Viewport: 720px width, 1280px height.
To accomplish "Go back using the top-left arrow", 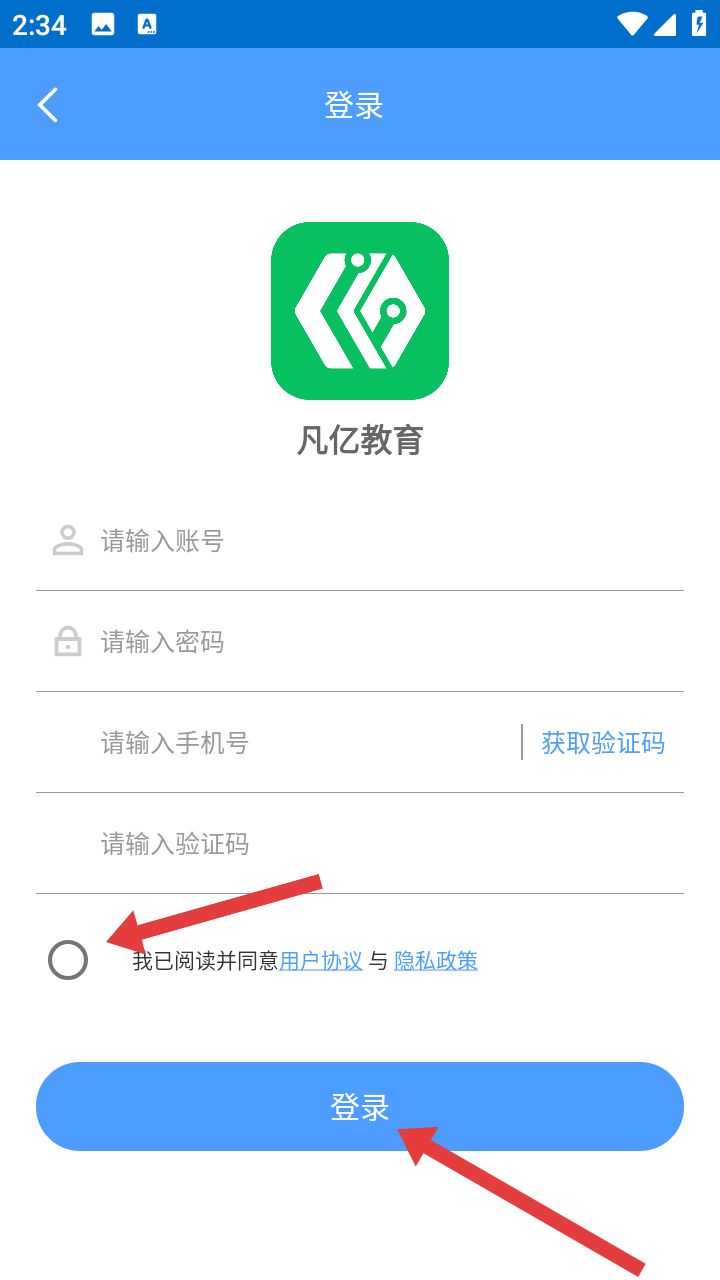I will [x=48, y=105].
